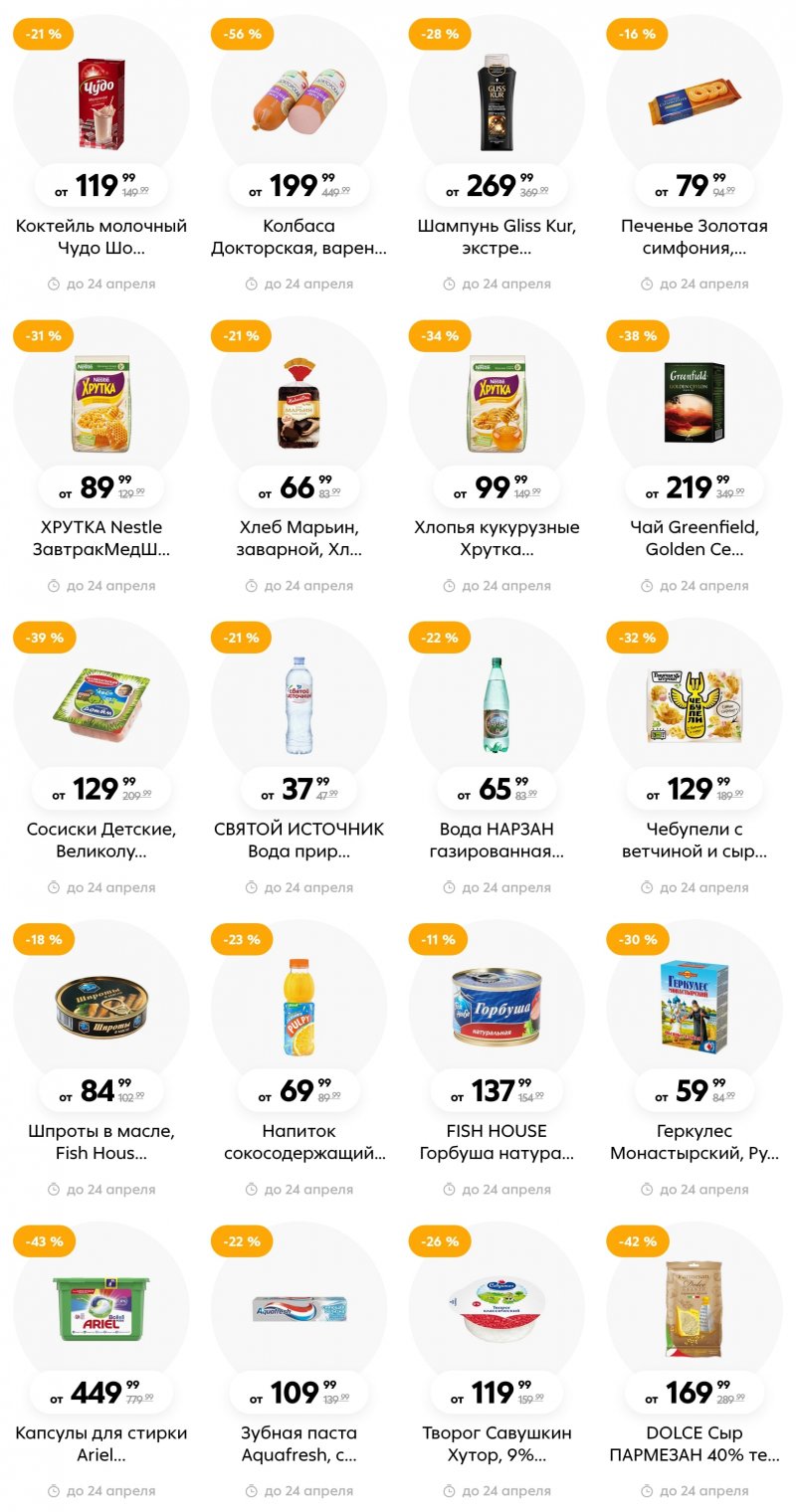Select the Чай Greenfield Golden Ceylon item
The height and width of the screenshot is (1512, 796).
694,402
